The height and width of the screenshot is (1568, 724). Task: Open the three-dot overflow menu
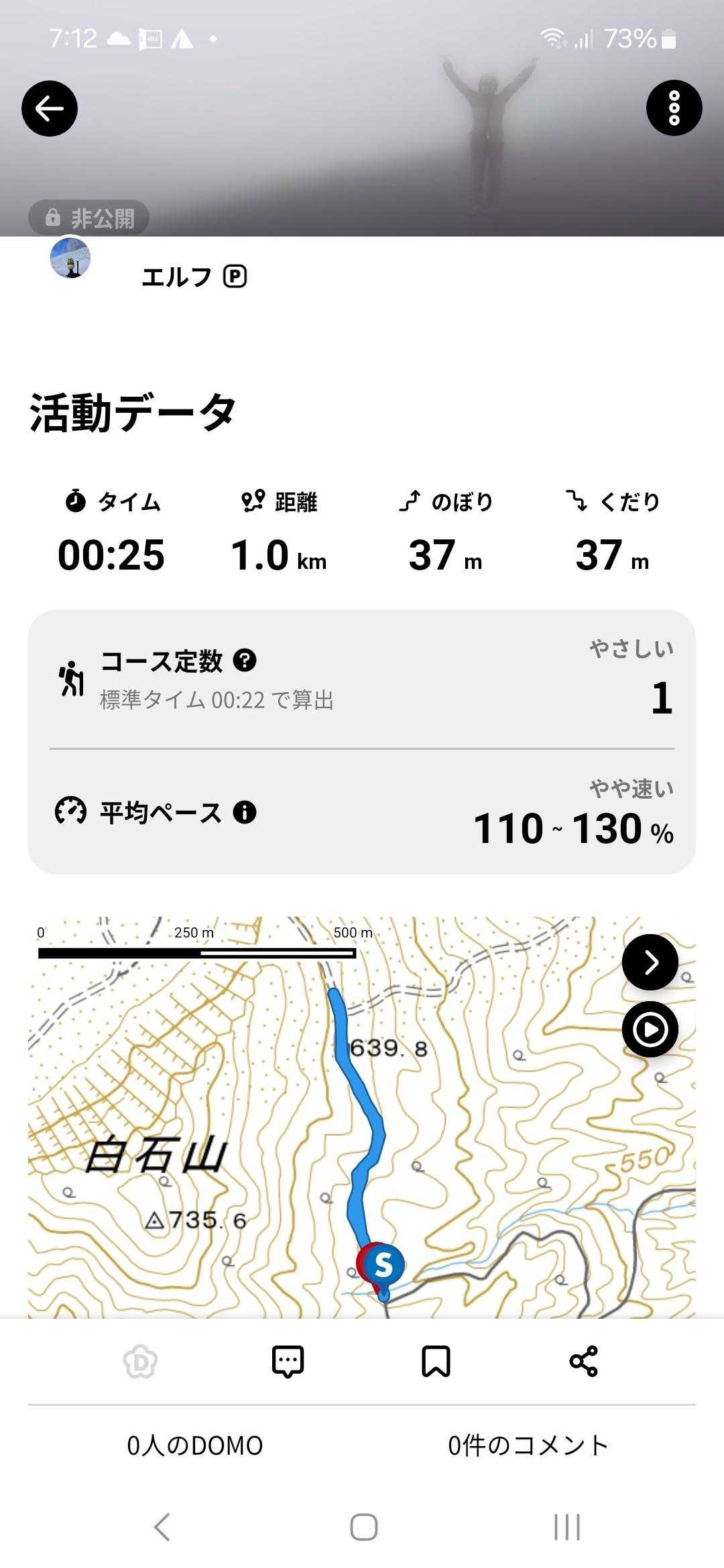(x=674, y=109)
